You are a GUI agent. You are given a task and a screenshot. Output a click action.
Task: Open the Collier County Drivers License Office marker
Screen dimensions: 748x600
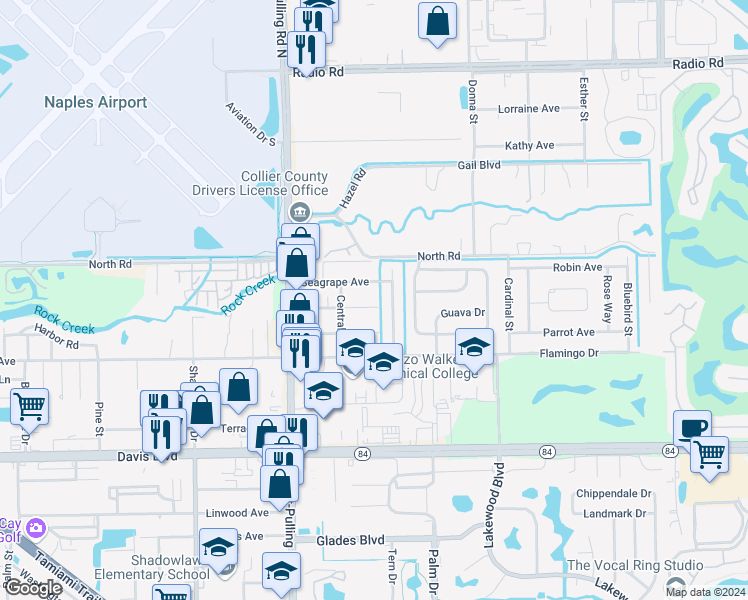(x=300, y=213)
